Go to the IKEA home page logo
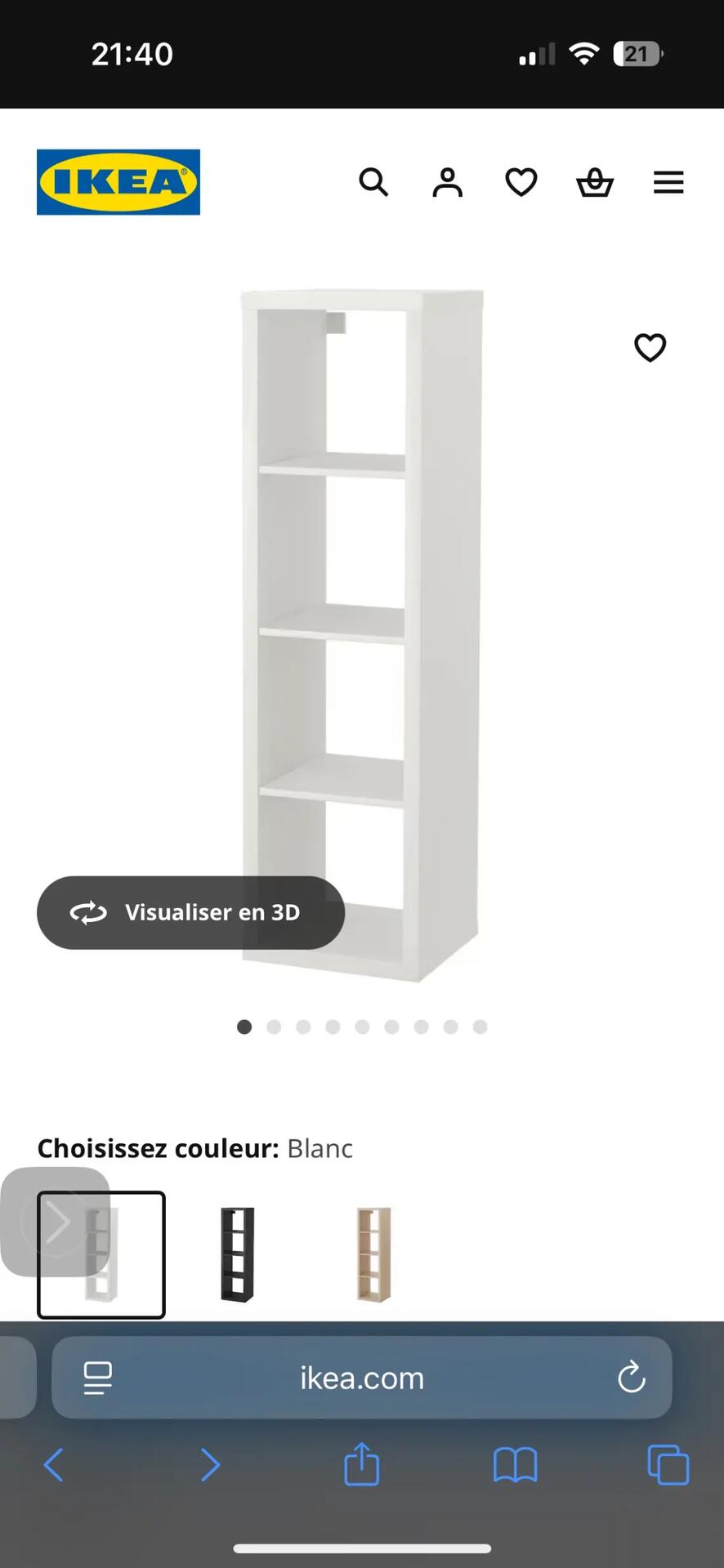The height and width of the screenshot is (1568, 724). (x=118, y=182)
